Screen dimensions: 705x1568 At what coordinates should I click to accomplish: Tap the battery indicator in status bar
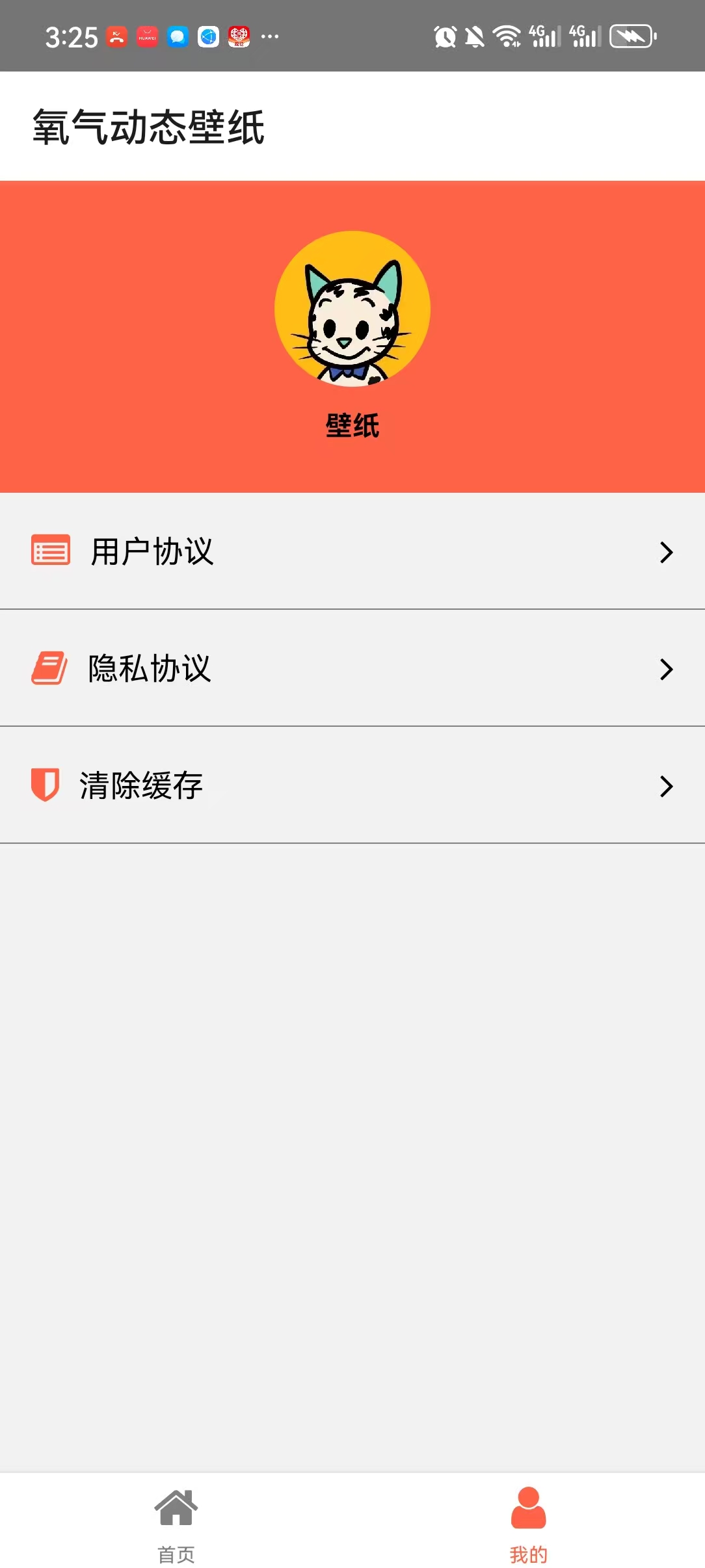629,37
